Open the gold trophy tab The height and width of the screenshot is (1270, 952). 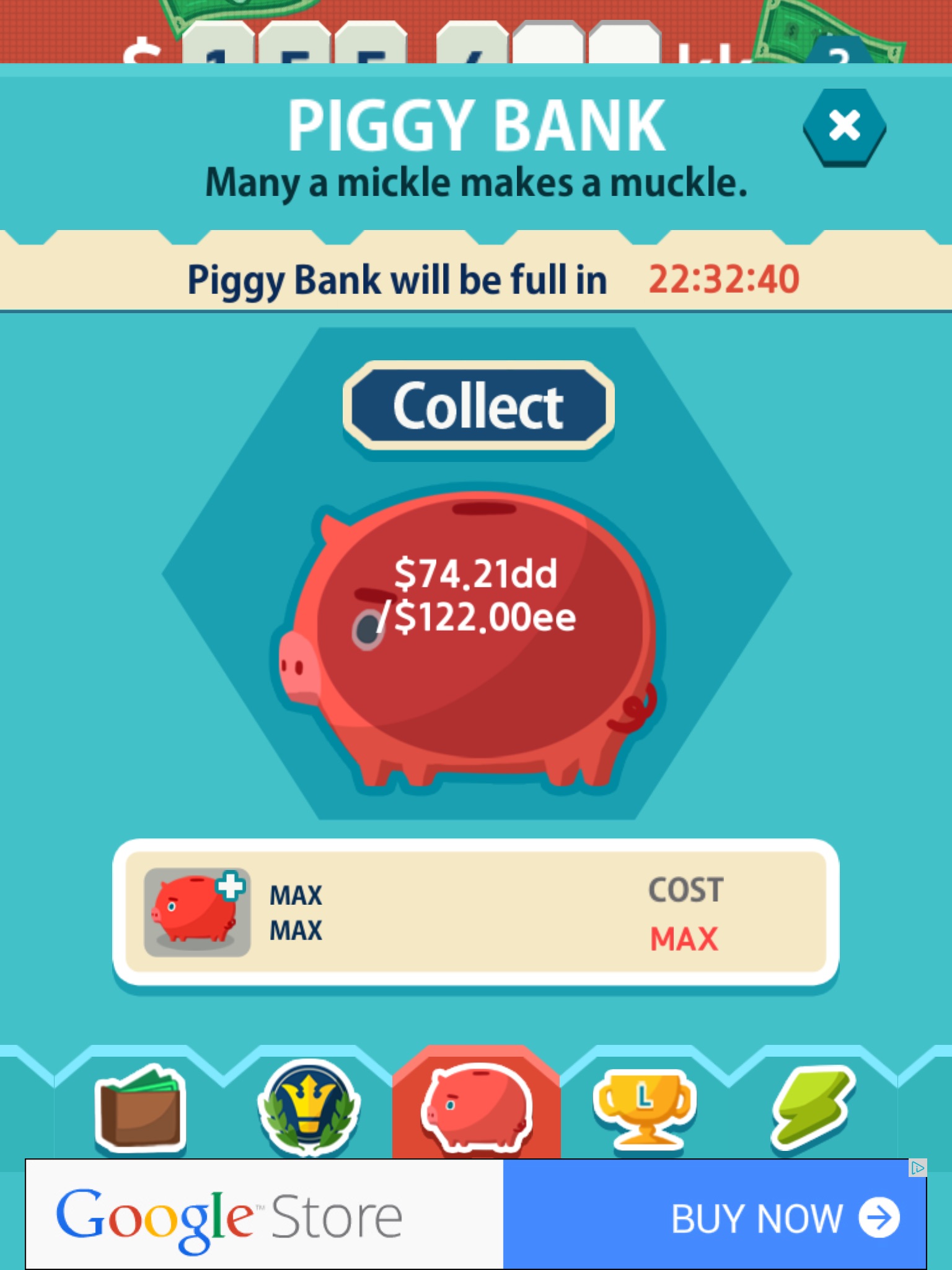[645, 1107]
